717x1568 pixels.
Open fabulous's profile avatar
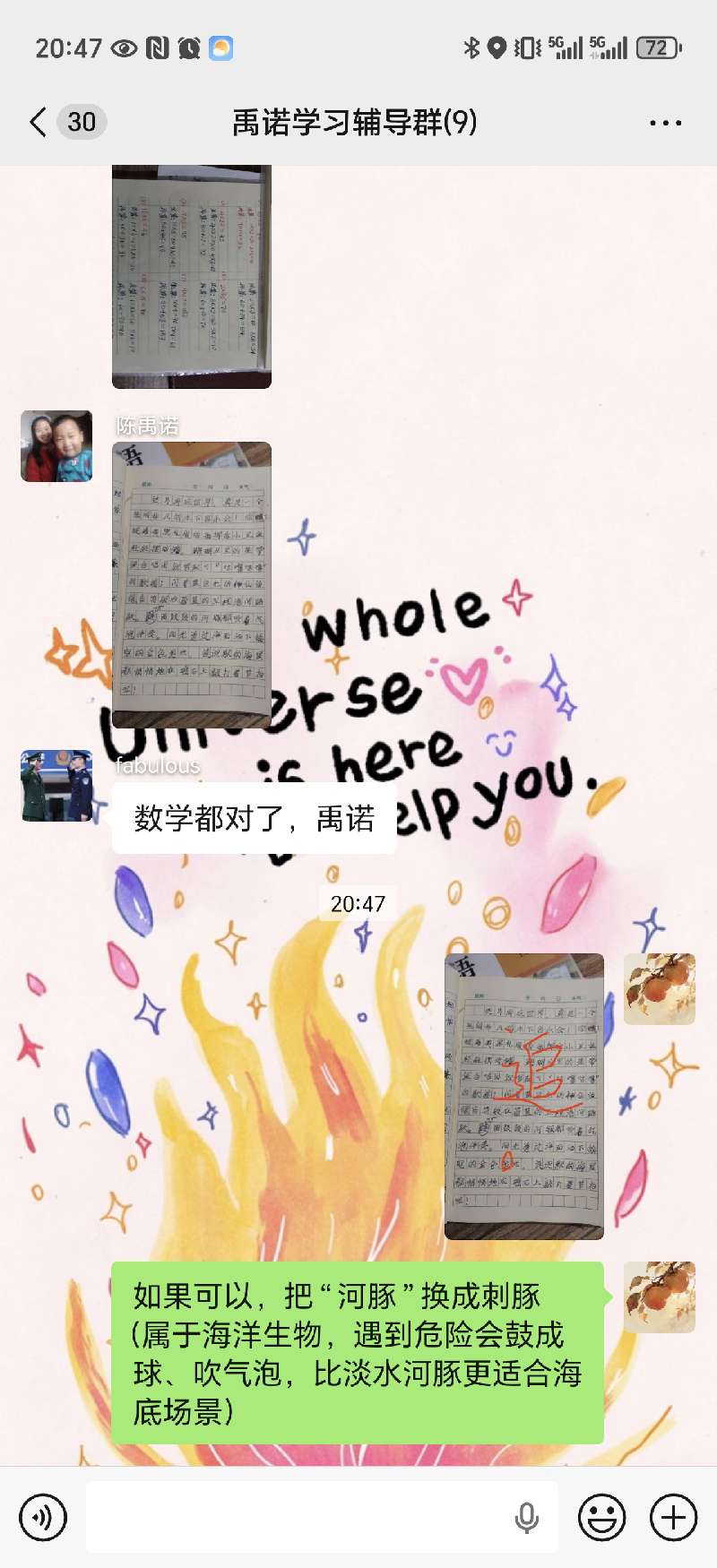click(x=56, y=786)
